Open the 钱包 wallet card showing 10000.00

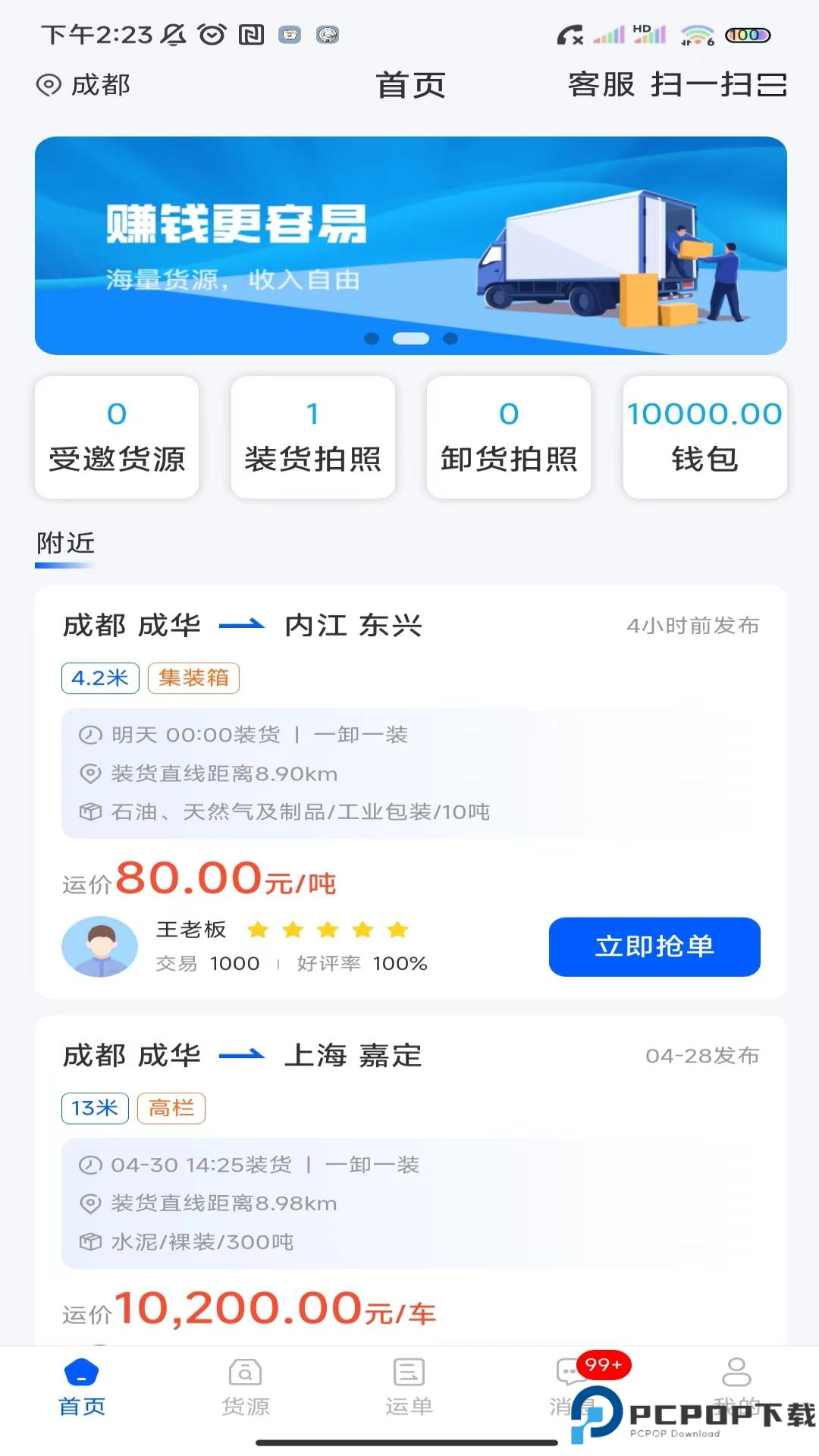[x=704, y=436]
